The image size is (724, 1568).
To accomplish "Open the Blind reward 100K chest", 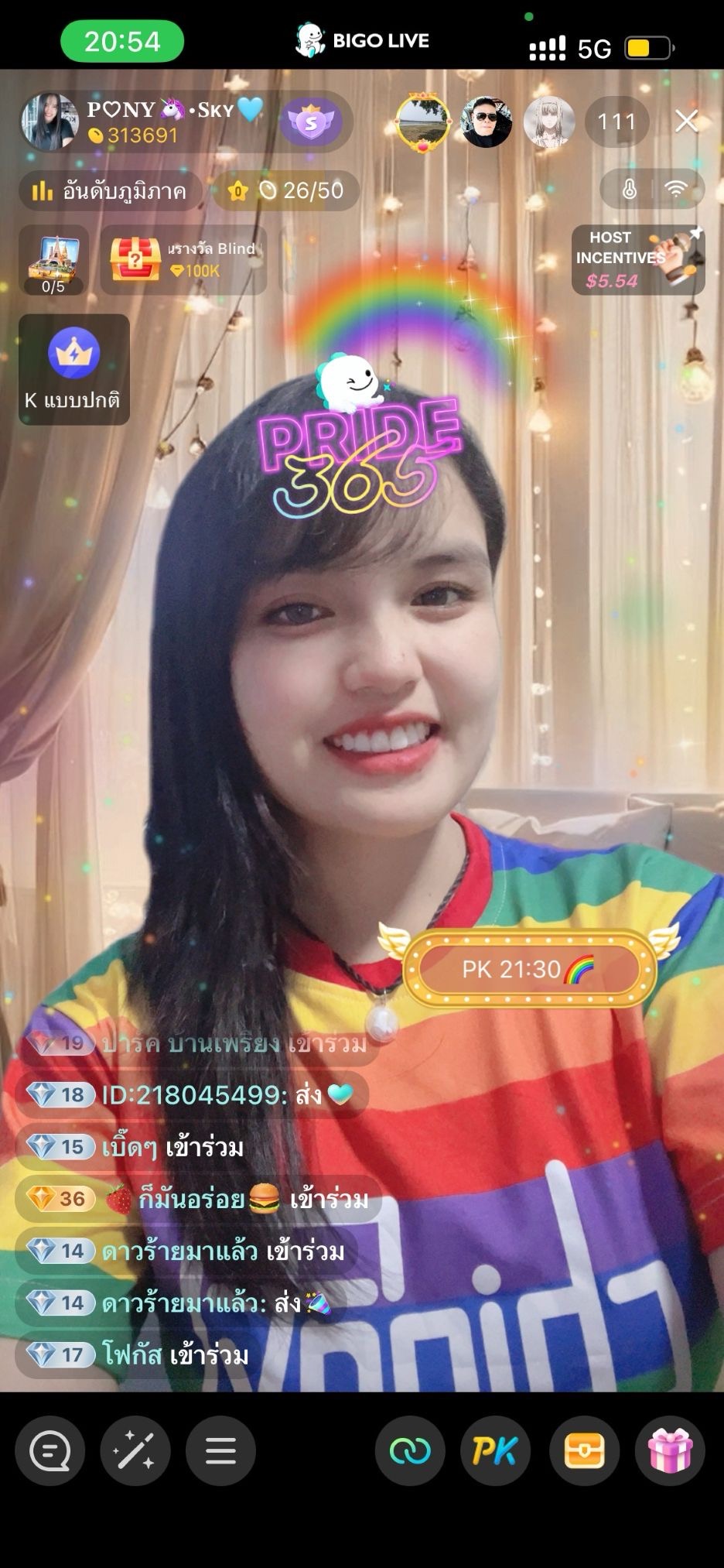I will click(x=183, y=259).
